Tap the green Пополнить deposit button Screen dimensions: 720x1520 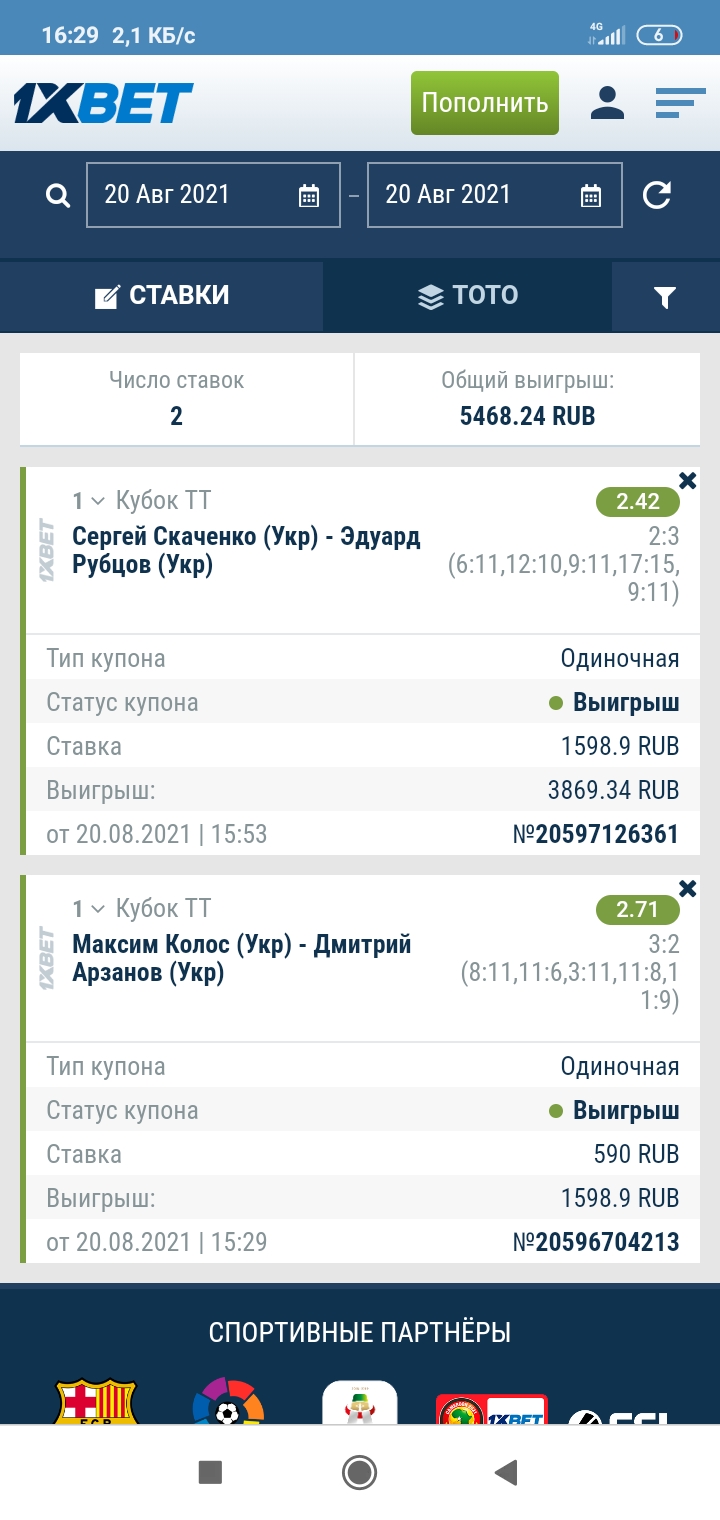tap(485, 103)
